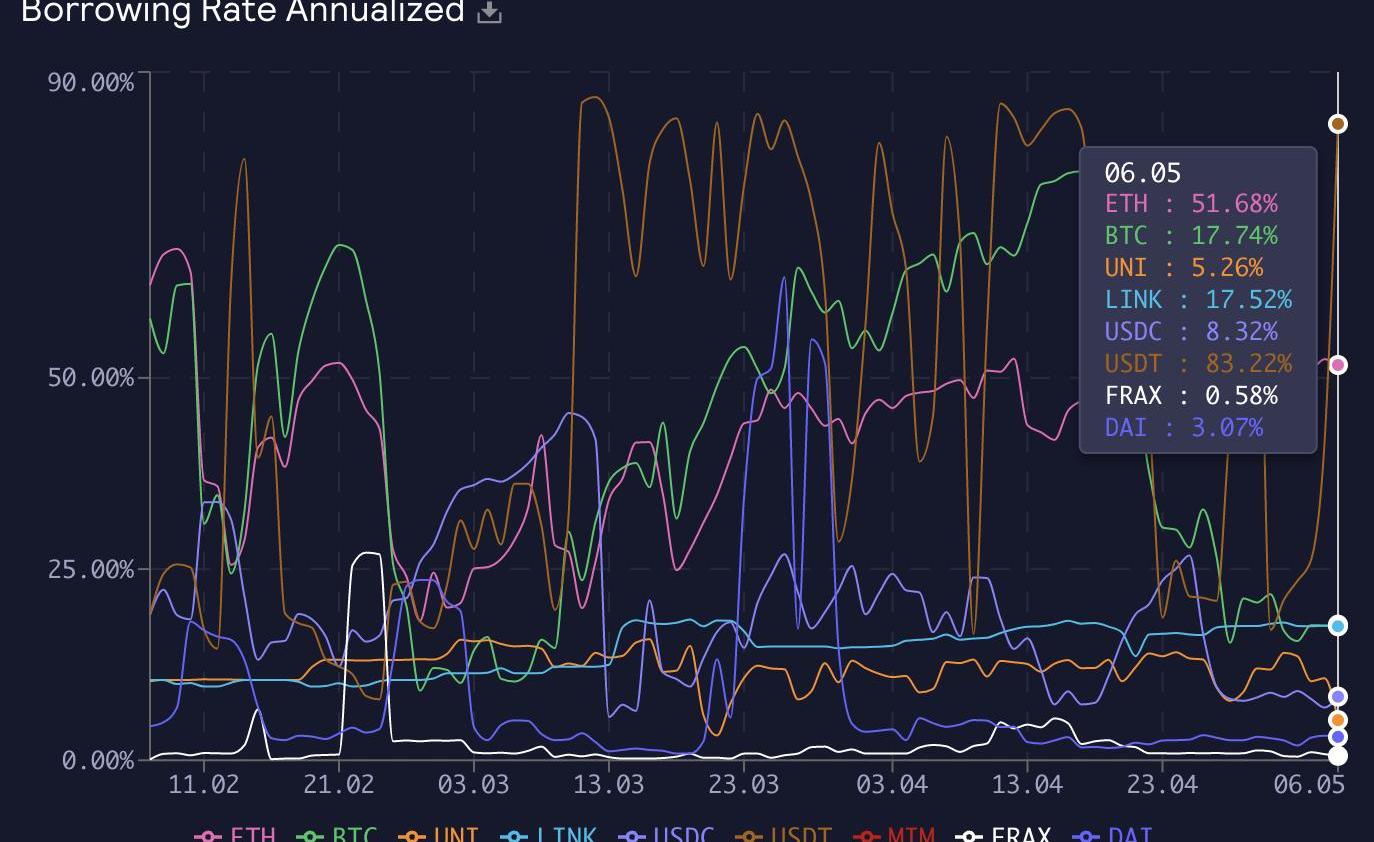Hide the BTC line via legend
Image resolution: width=1374 pixels, height=842 pixels.
click(336, 834)
